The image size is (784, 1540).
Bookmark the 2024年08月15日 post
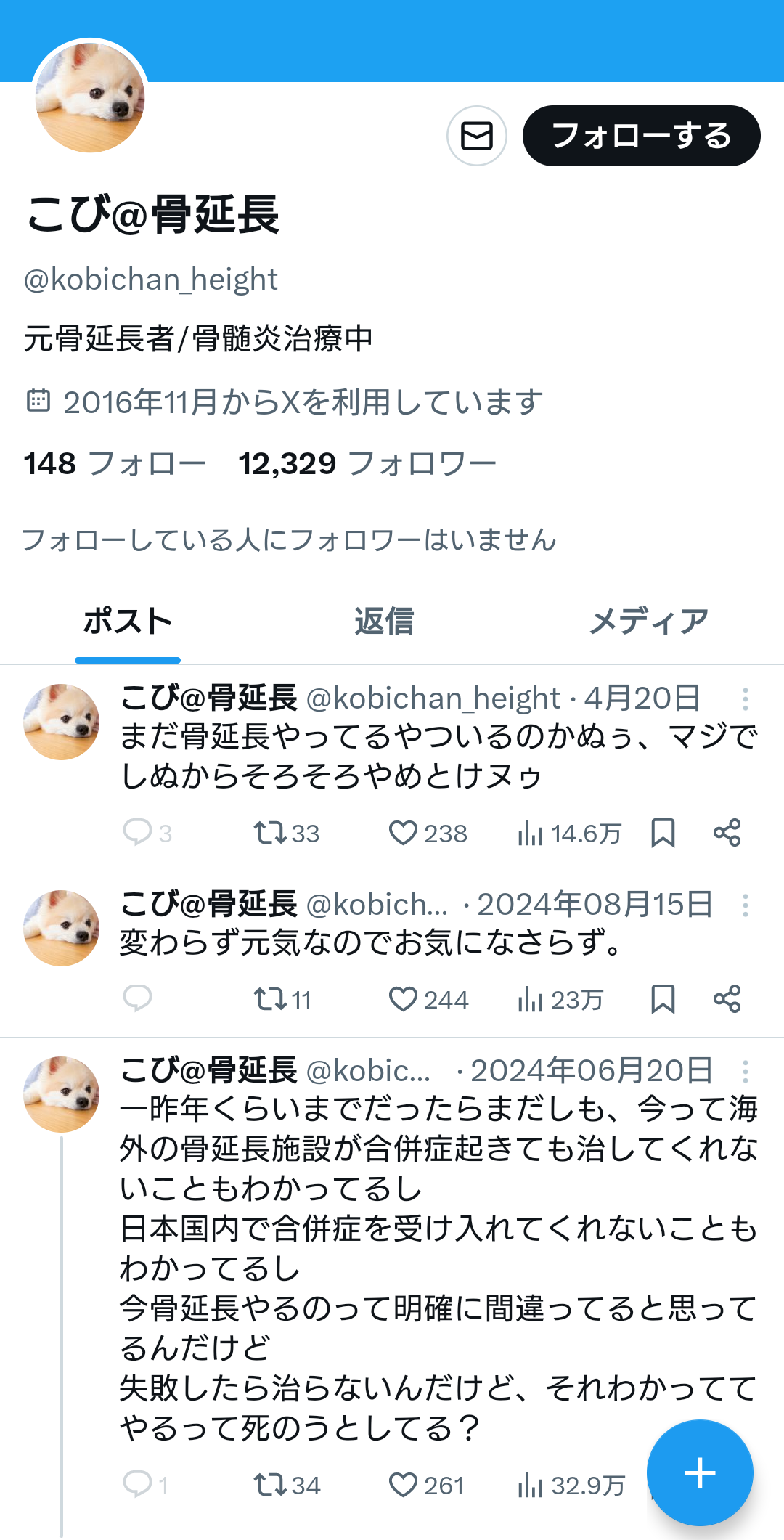pyautogui.click(x=663, y=999)
